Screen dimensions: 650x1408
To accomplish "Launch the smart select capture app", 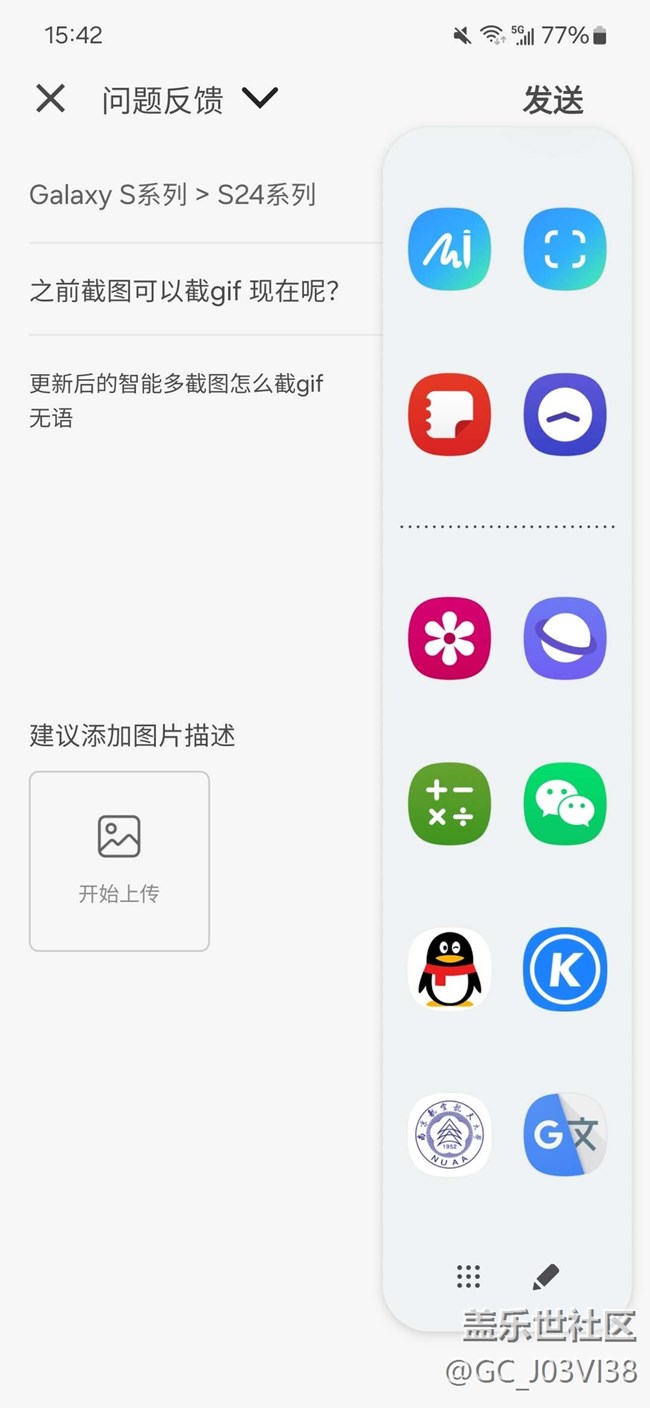I will [565, 249].
